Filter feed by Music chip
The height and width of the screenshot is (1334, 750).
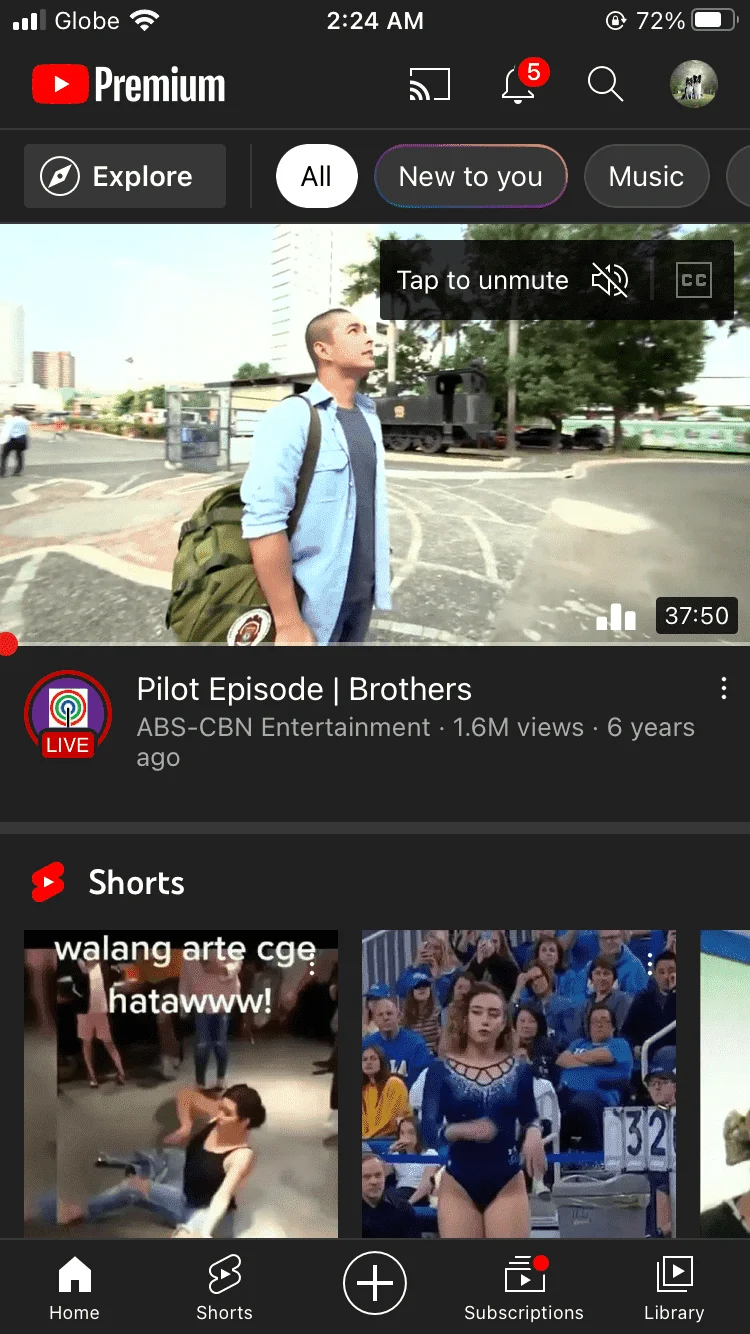click(646, 177)
